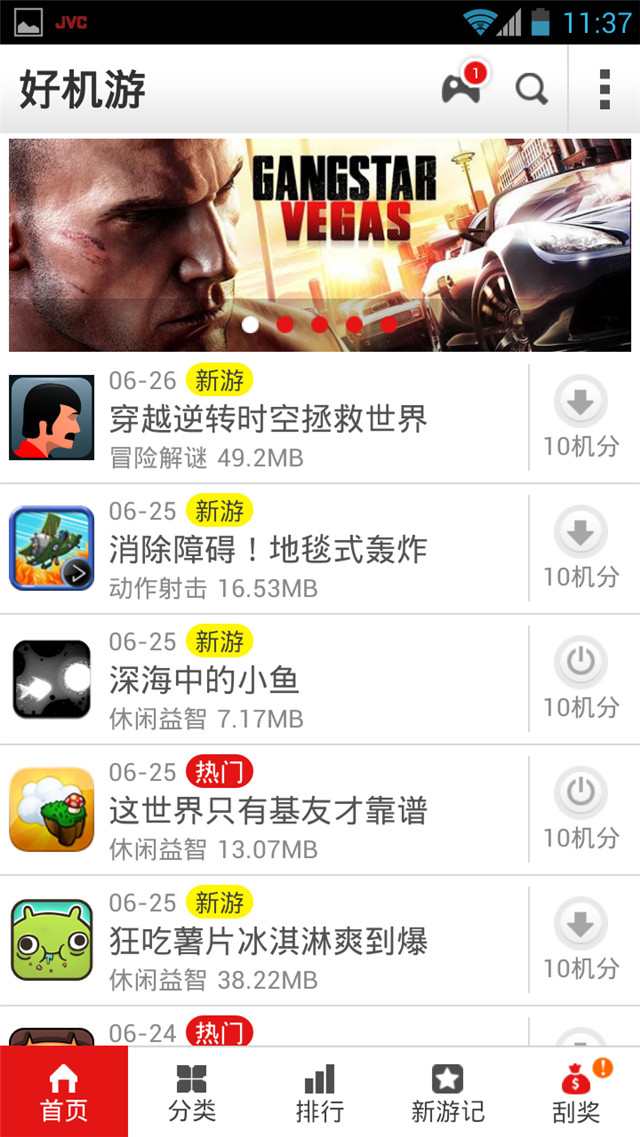Open the game controller notifications icon
The image size is (640, 1137).
coord(462,88)
